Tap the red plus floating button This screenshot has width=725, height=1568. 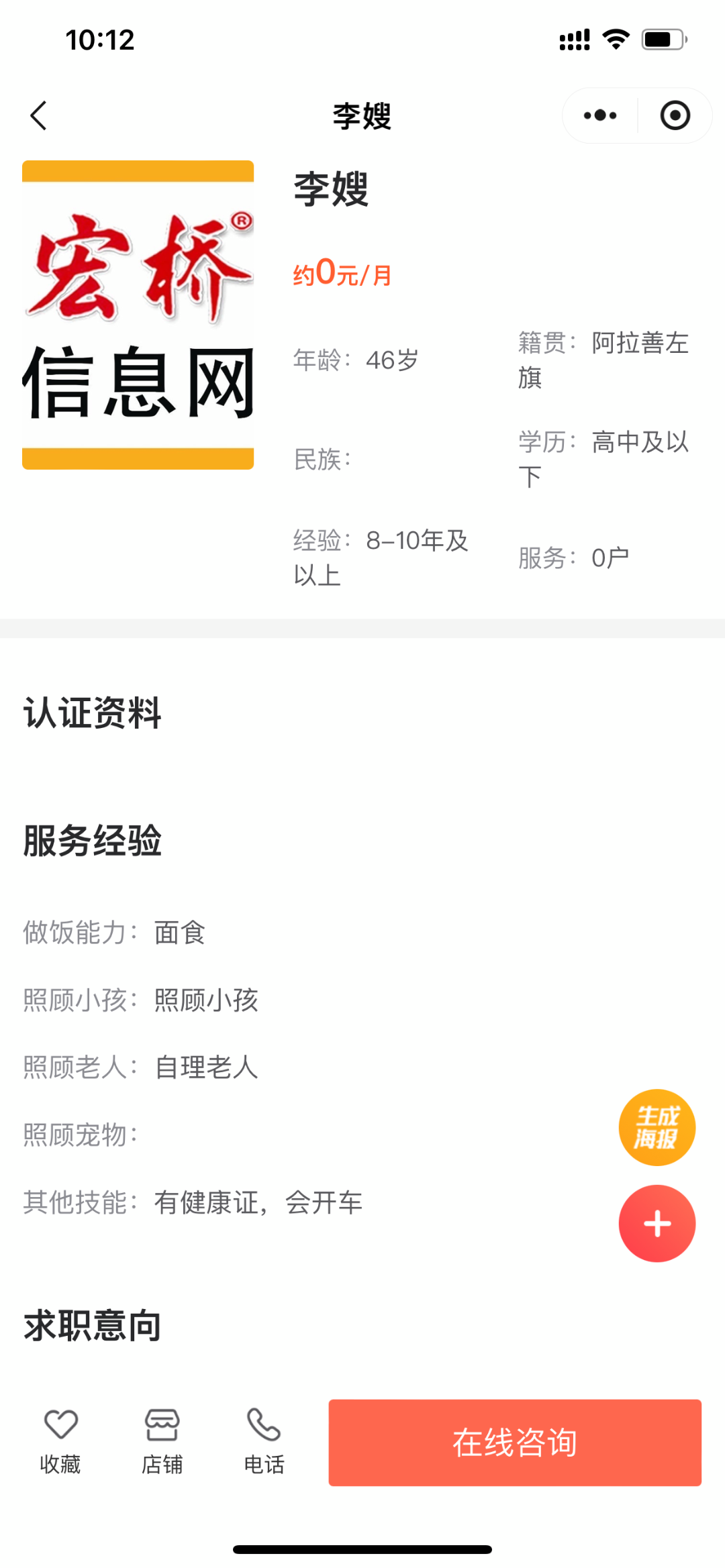(x=657, y=1223)
